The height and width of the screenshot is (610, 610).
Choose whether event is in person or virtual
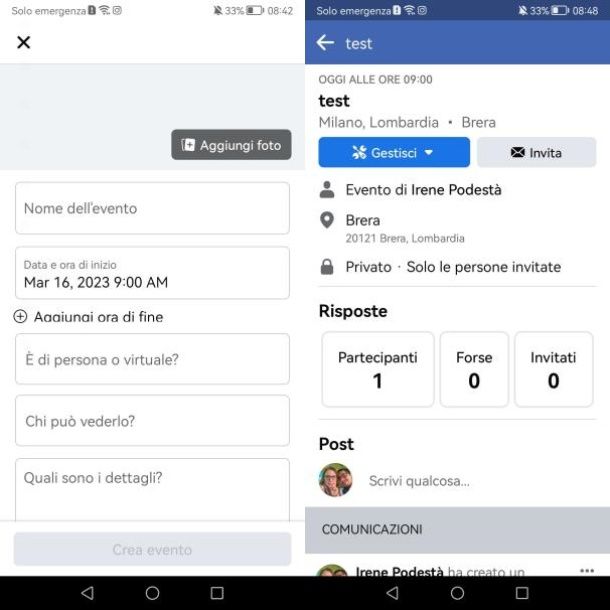pyautogui.click(x=152, y=359)
